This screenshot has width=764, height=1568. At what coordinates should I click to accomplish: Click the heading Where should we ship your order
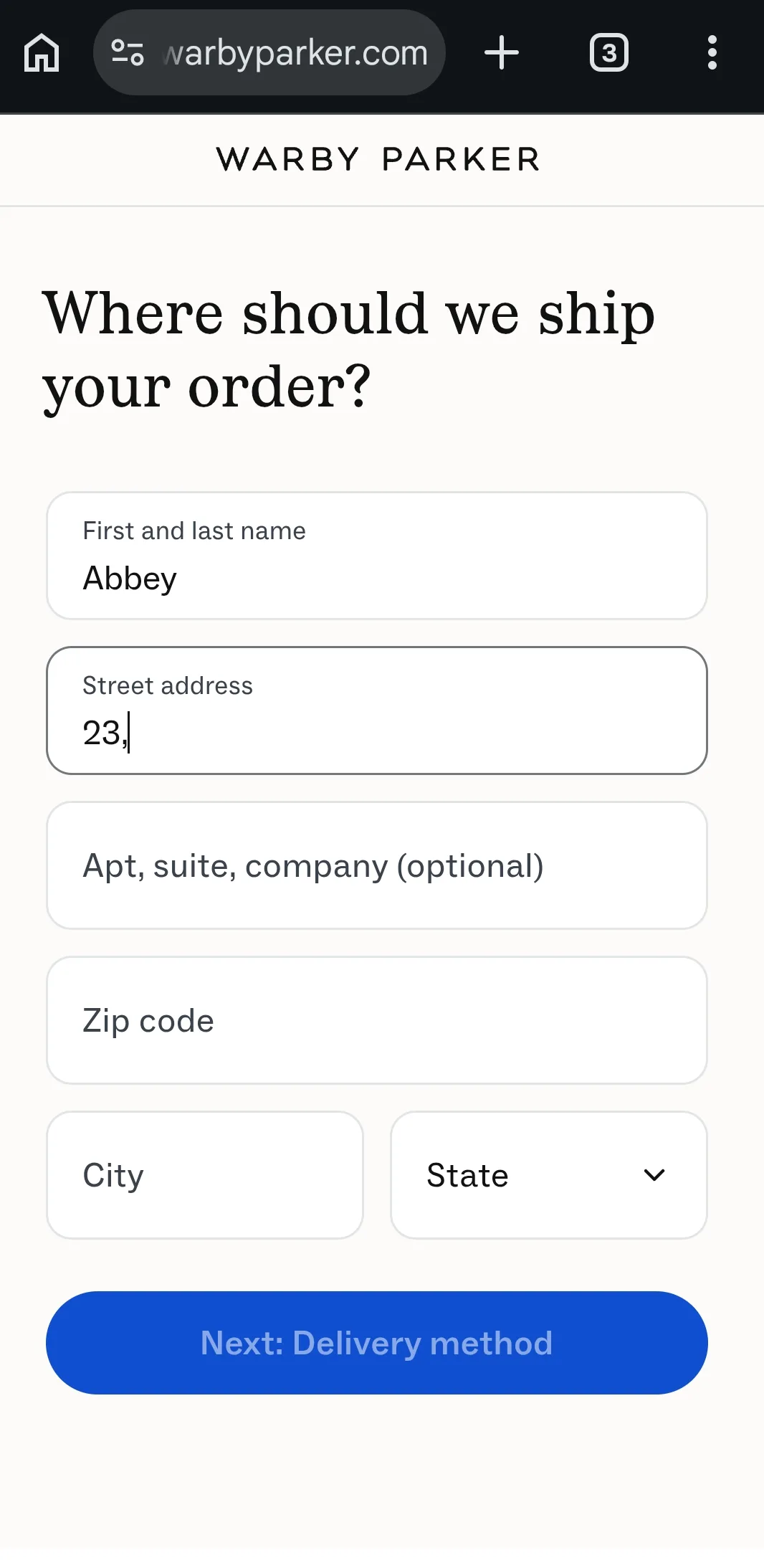pos(349,348)
